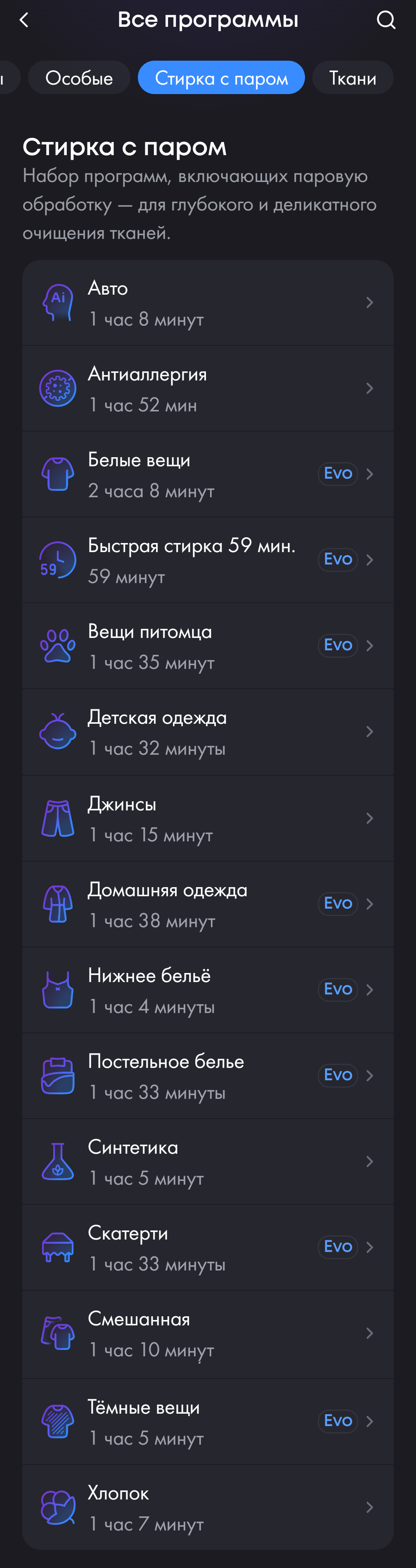
Task: Open the Постельное белье program
Action: 208,1076
